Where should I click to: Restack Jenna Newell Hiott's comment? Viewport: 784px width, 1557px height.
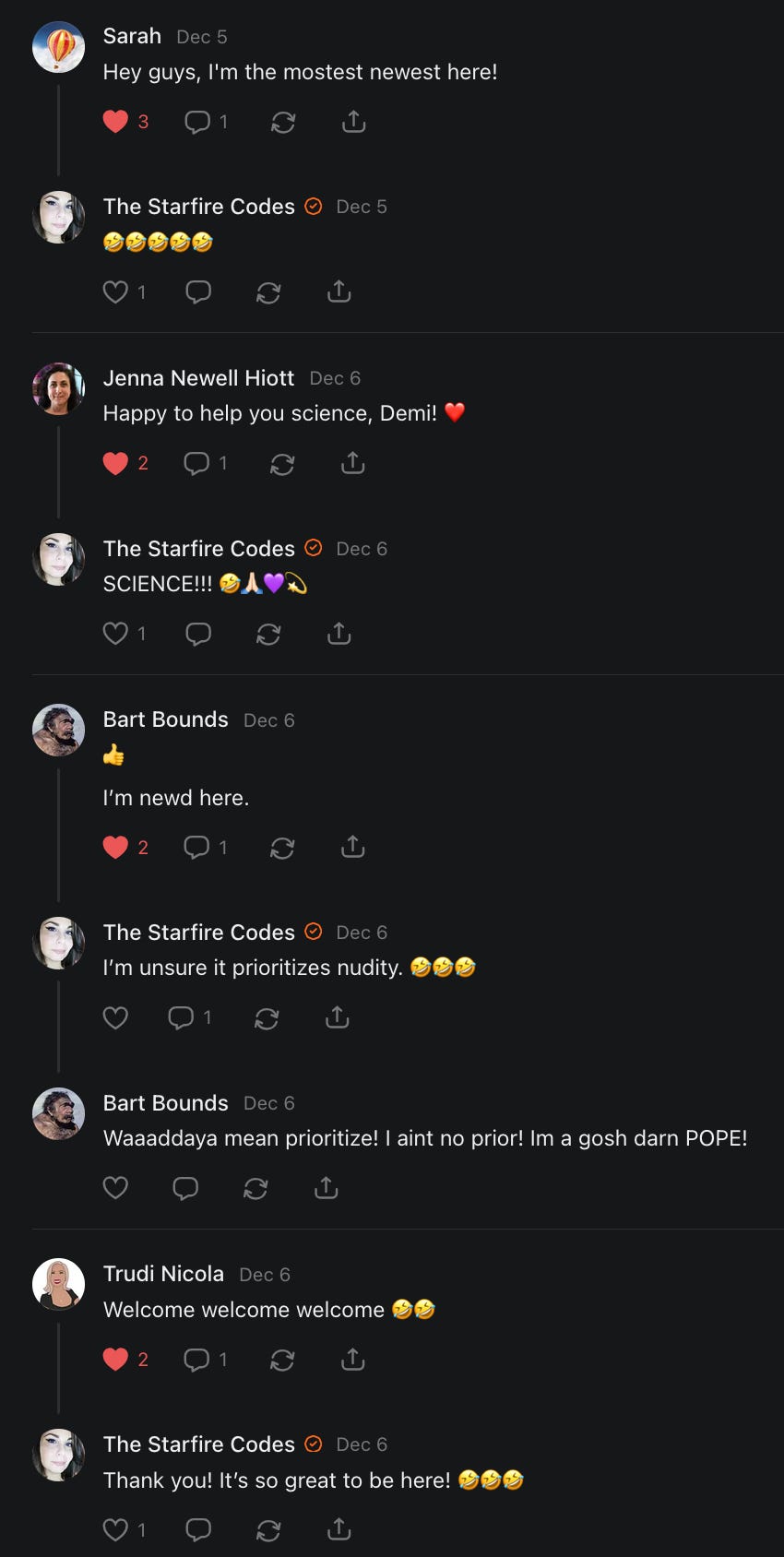[282, 463]
